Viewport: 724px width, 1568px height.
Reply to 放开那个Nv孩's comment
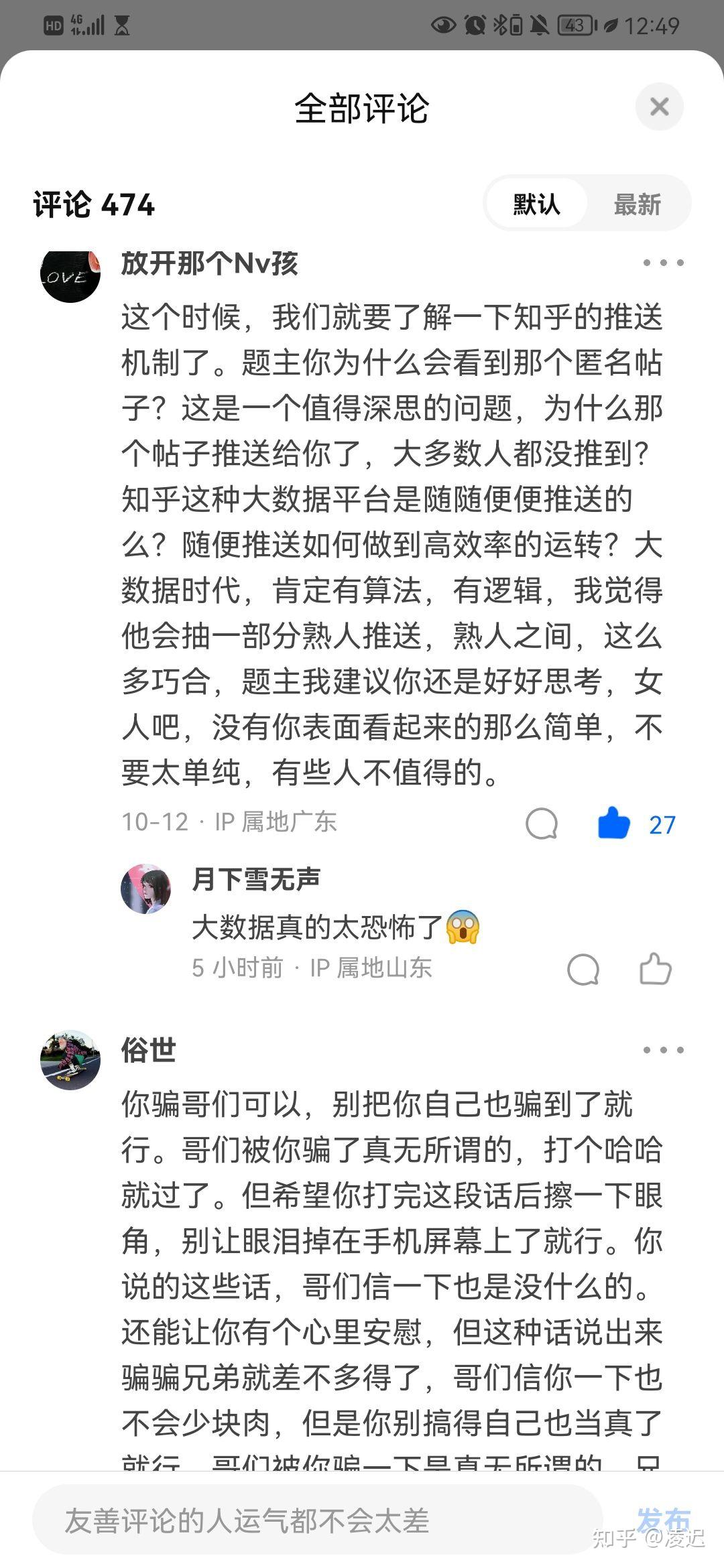[542, 824]
